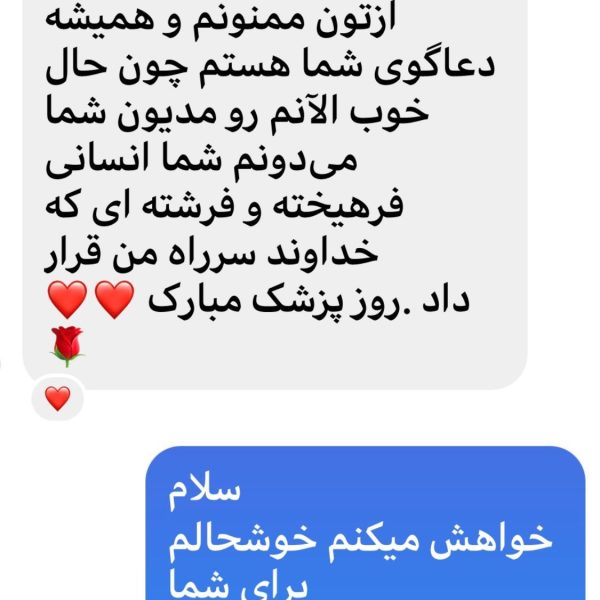
Task: Open the heart reaction under the received message
Action: click(58, 399)
